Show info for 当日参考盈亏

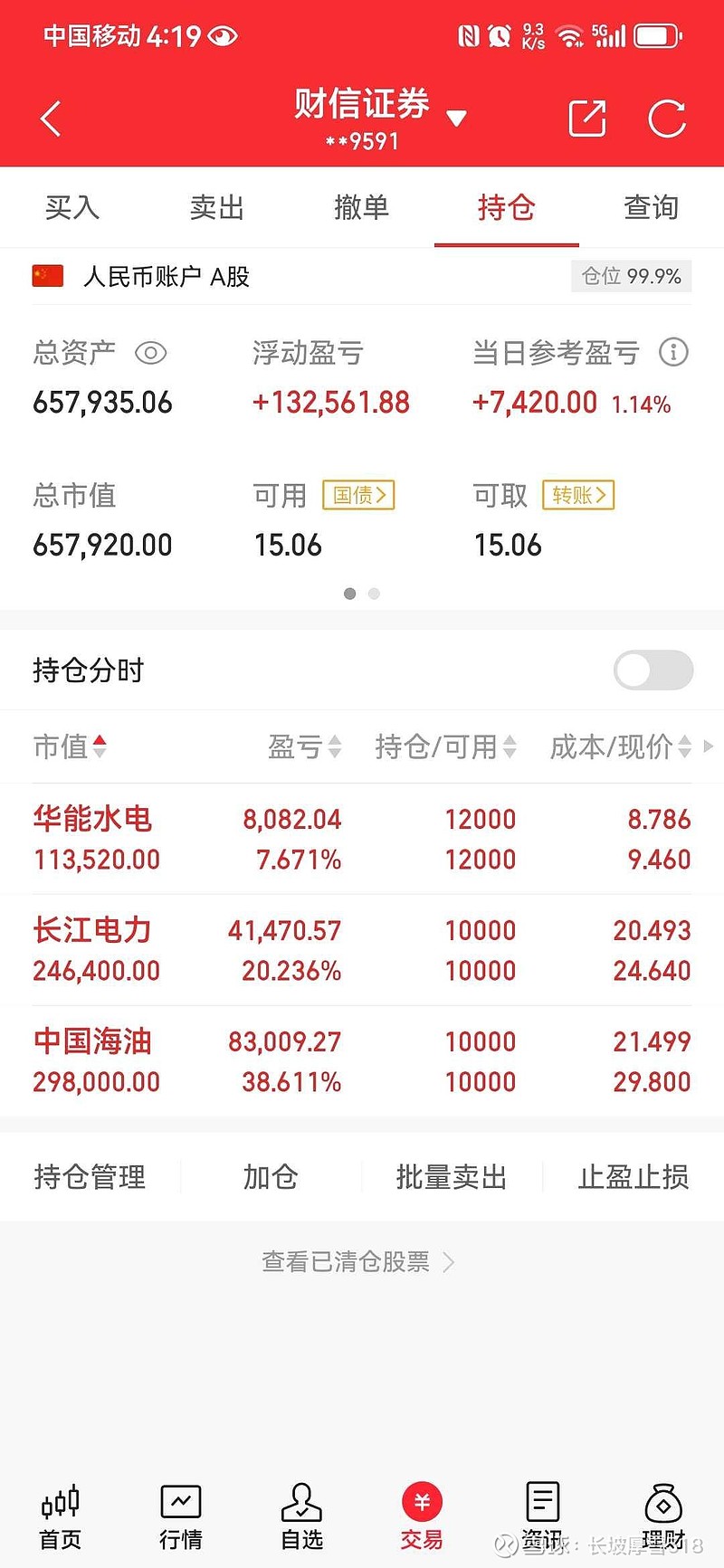click(x=673, y=352)
